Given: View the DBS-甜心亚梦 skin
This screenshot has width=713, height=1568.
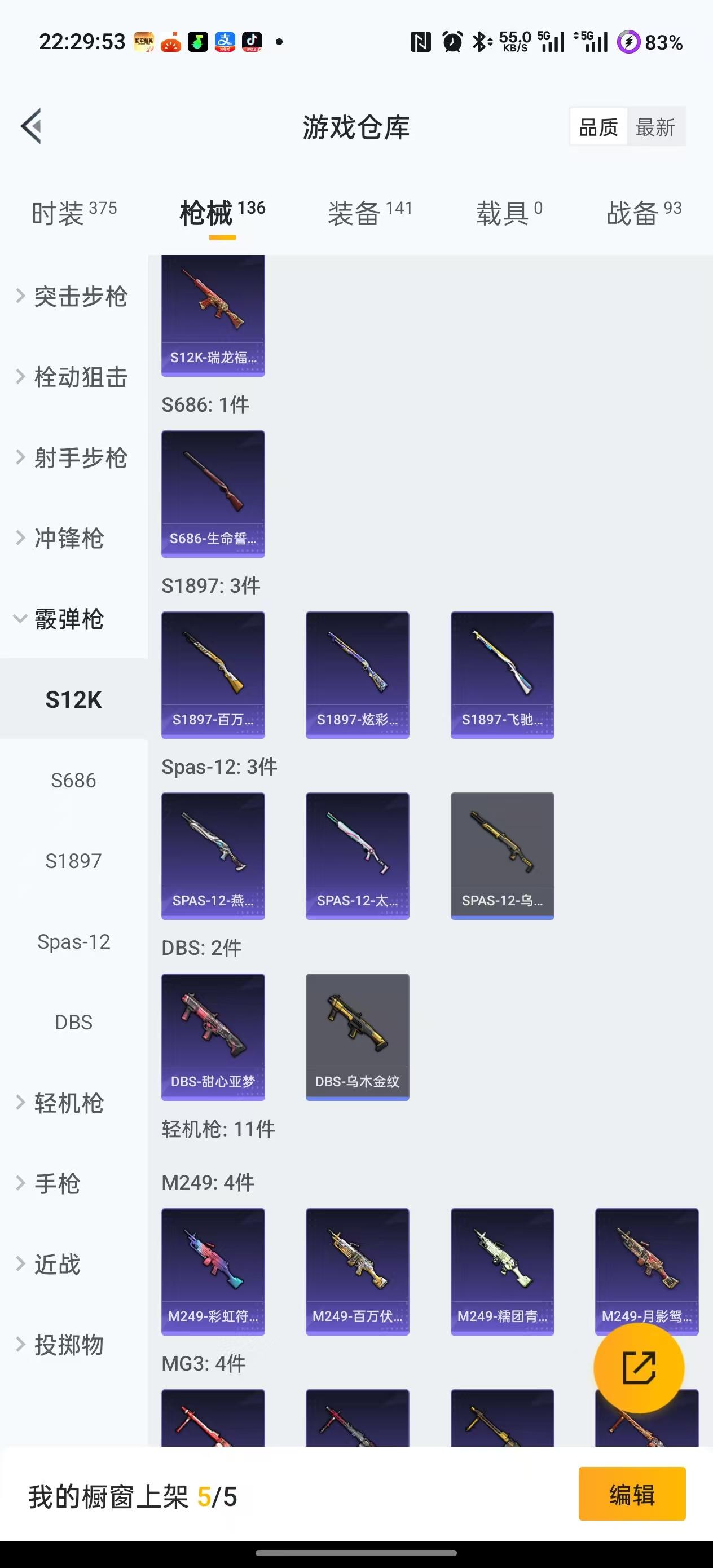Looking at the screenshot, I should [213, 1037].
